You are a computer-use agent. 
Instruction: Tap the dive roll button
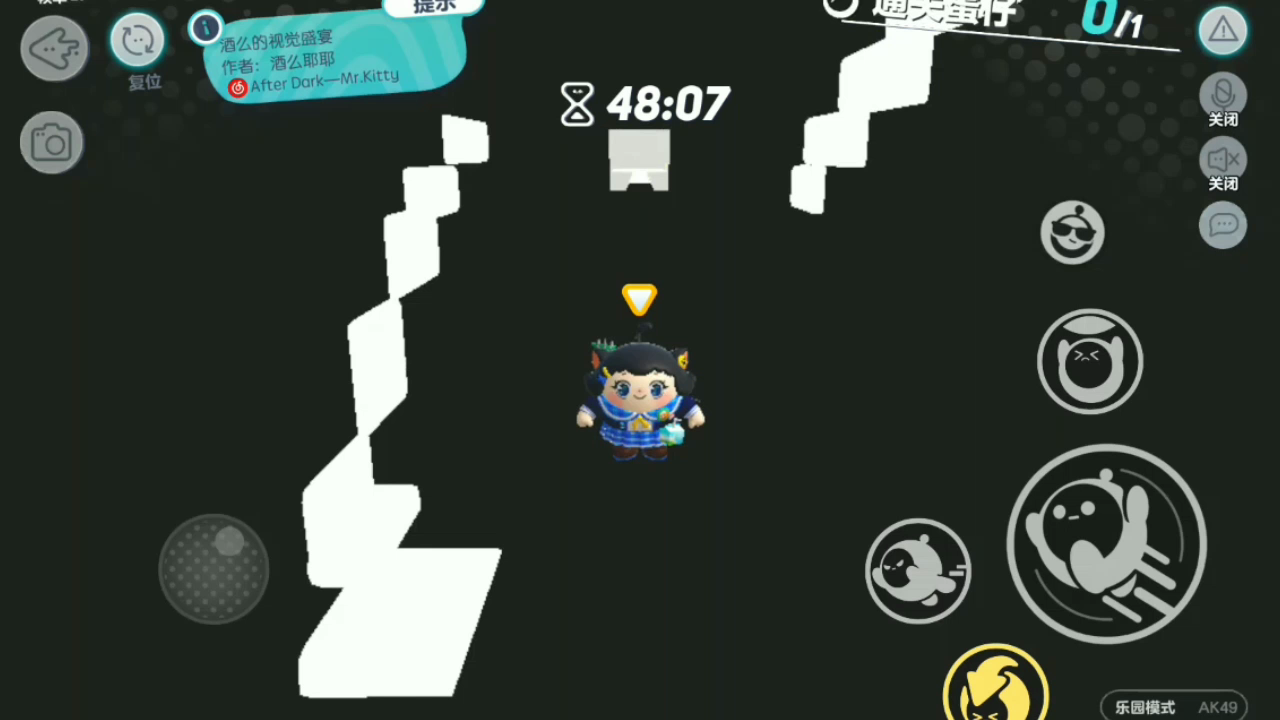(917, 570)
